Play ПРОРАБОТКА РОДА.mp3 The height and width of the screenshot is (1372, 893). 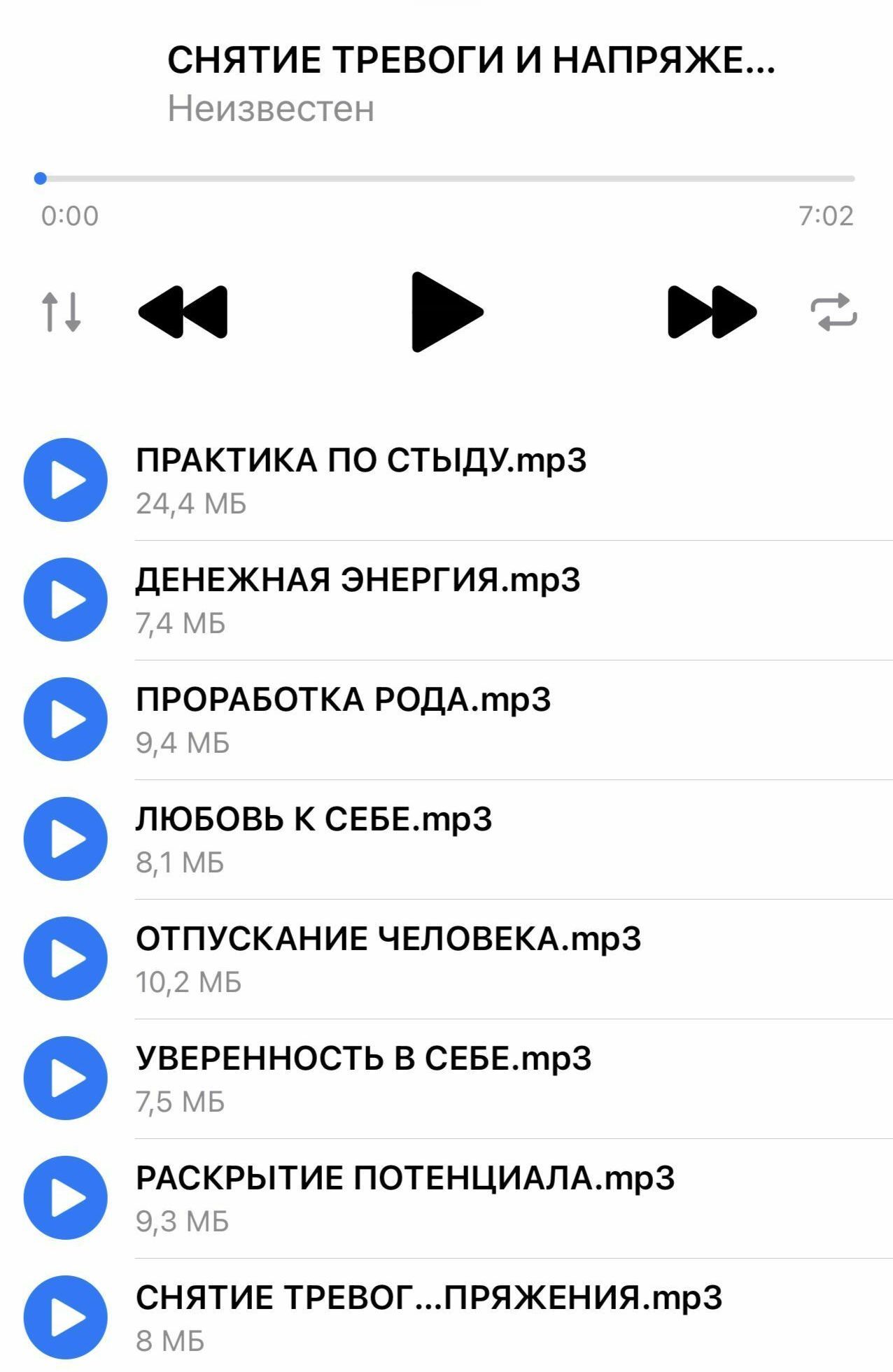(66, 719)
